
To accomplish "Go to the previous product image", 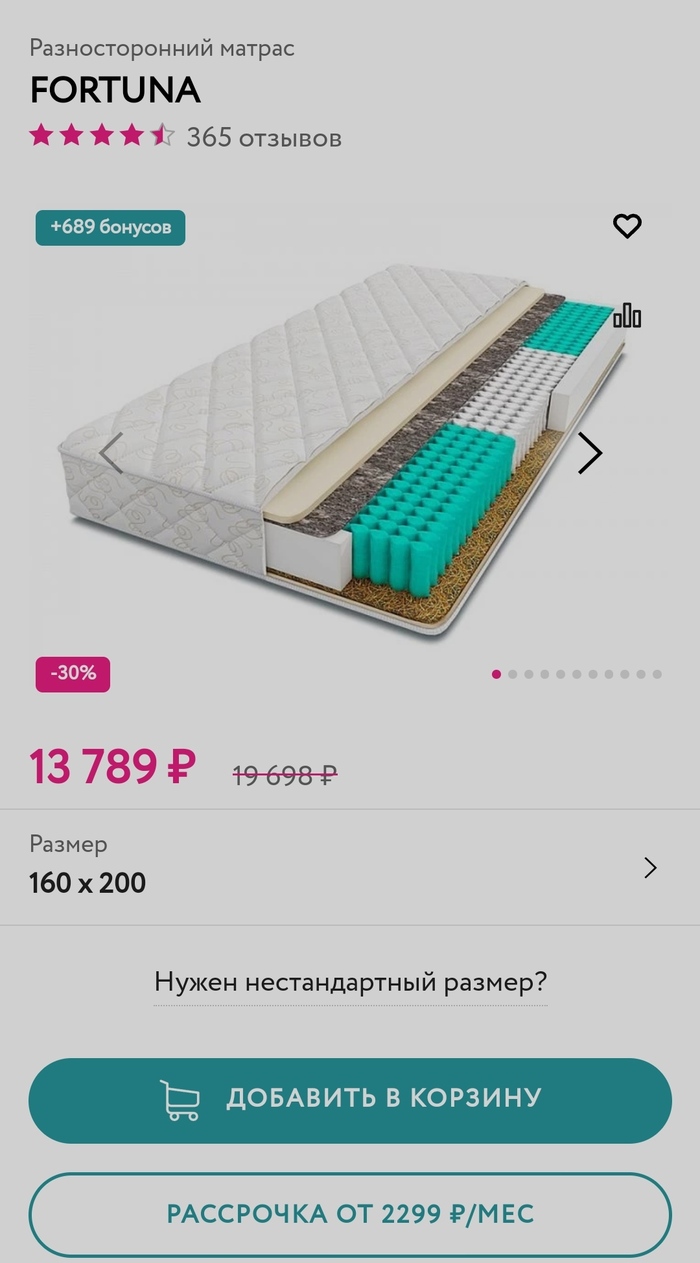I will coord(110,454).
